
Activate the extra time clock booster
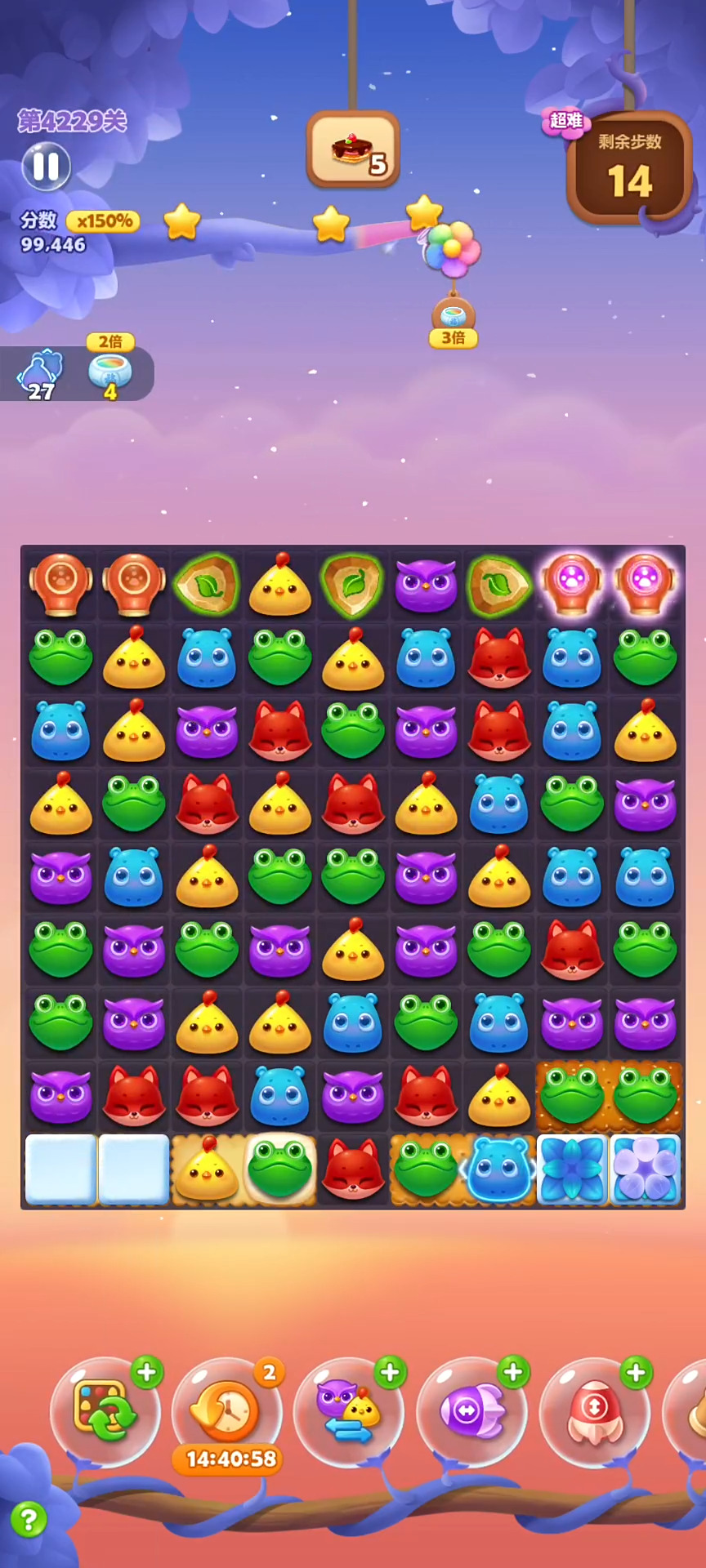(x=227, y=1410)
